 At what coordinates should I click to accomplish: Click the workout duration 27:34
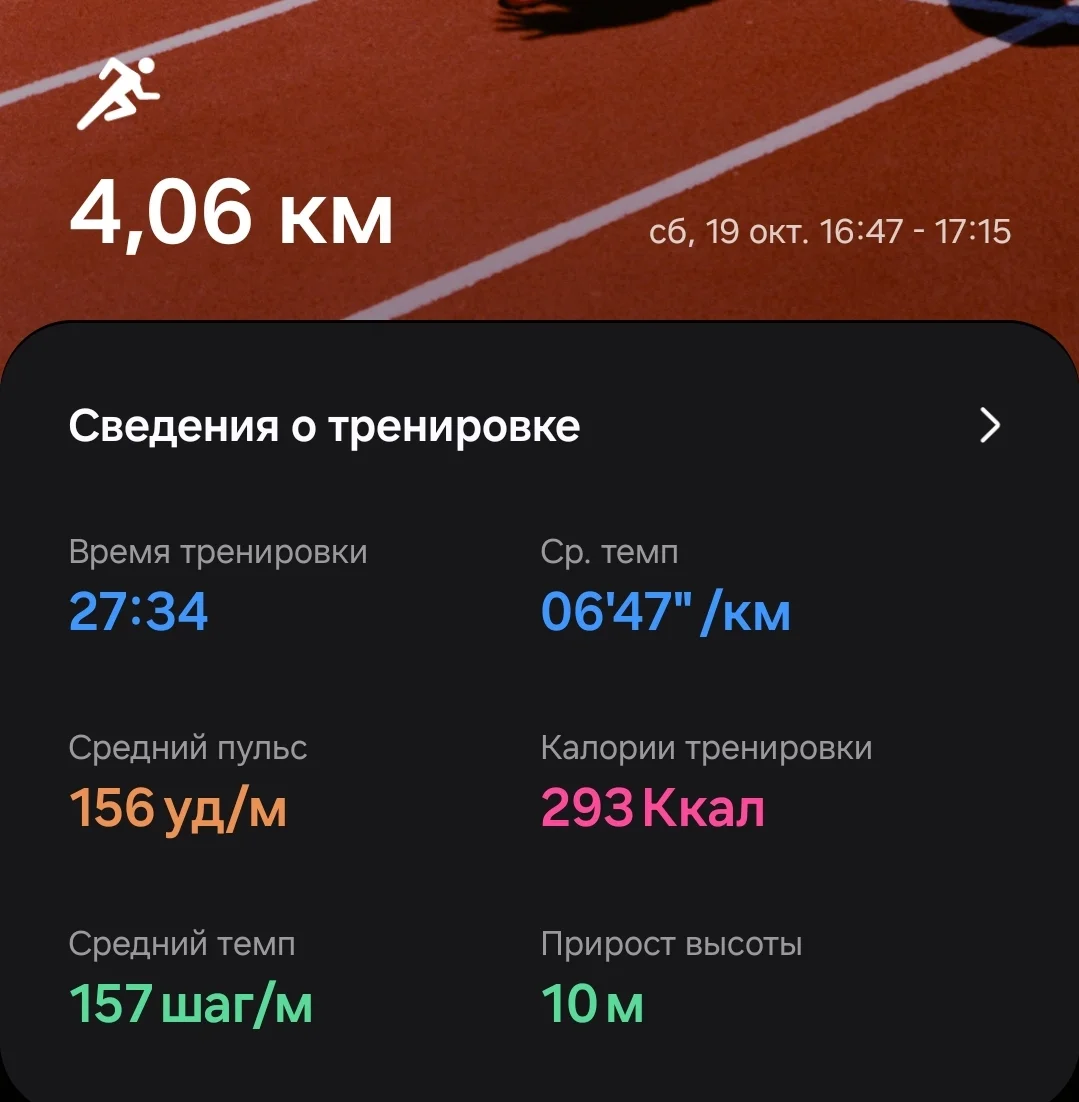tap(139, 612)
